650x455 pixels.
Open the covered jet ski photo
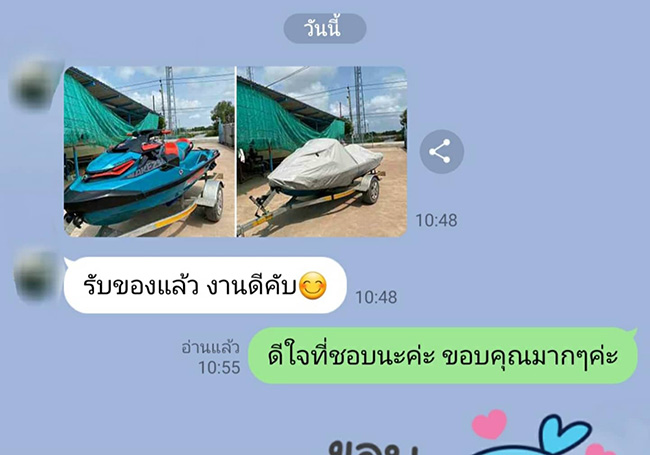click(x=321, y=151)
